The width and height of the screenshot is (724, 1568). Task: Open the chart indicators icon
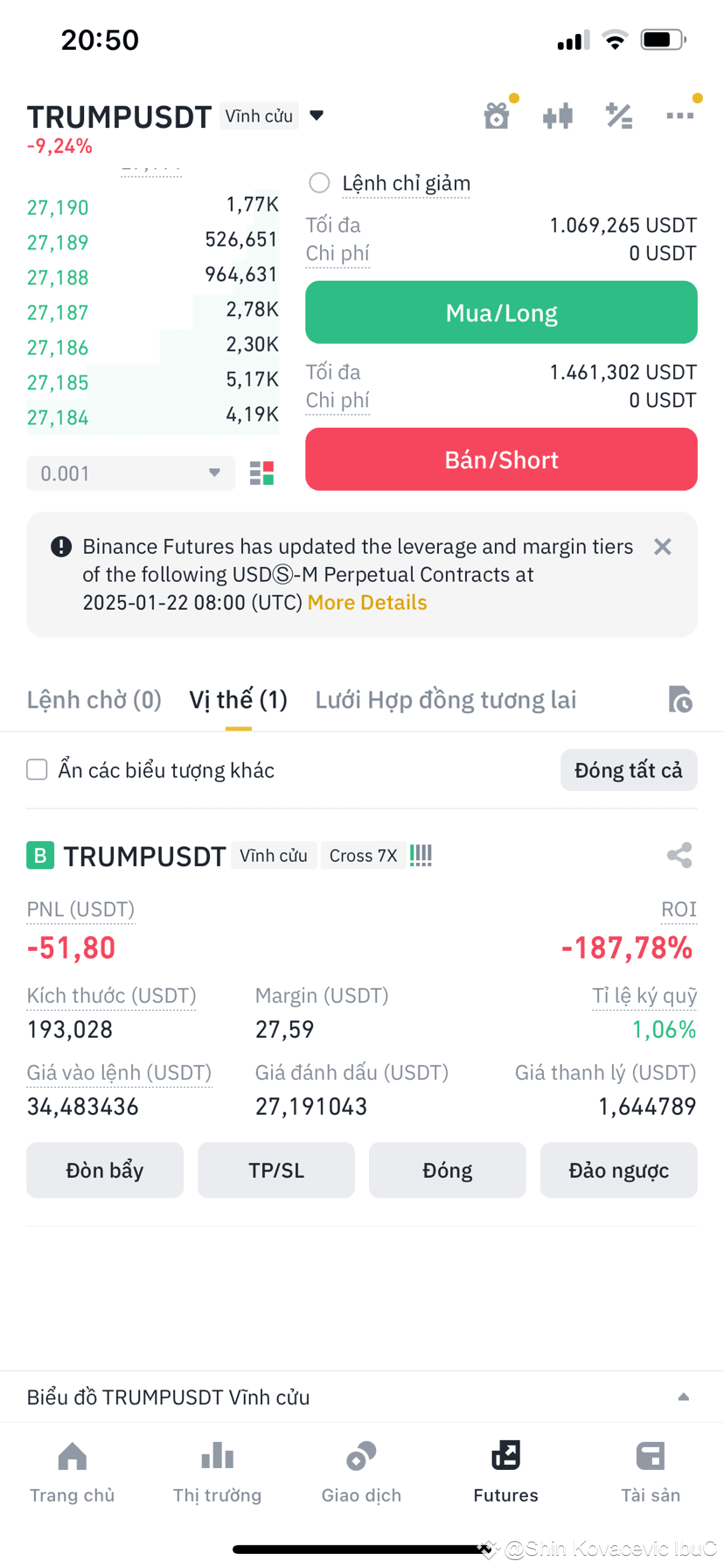click(x=558, y=115)
